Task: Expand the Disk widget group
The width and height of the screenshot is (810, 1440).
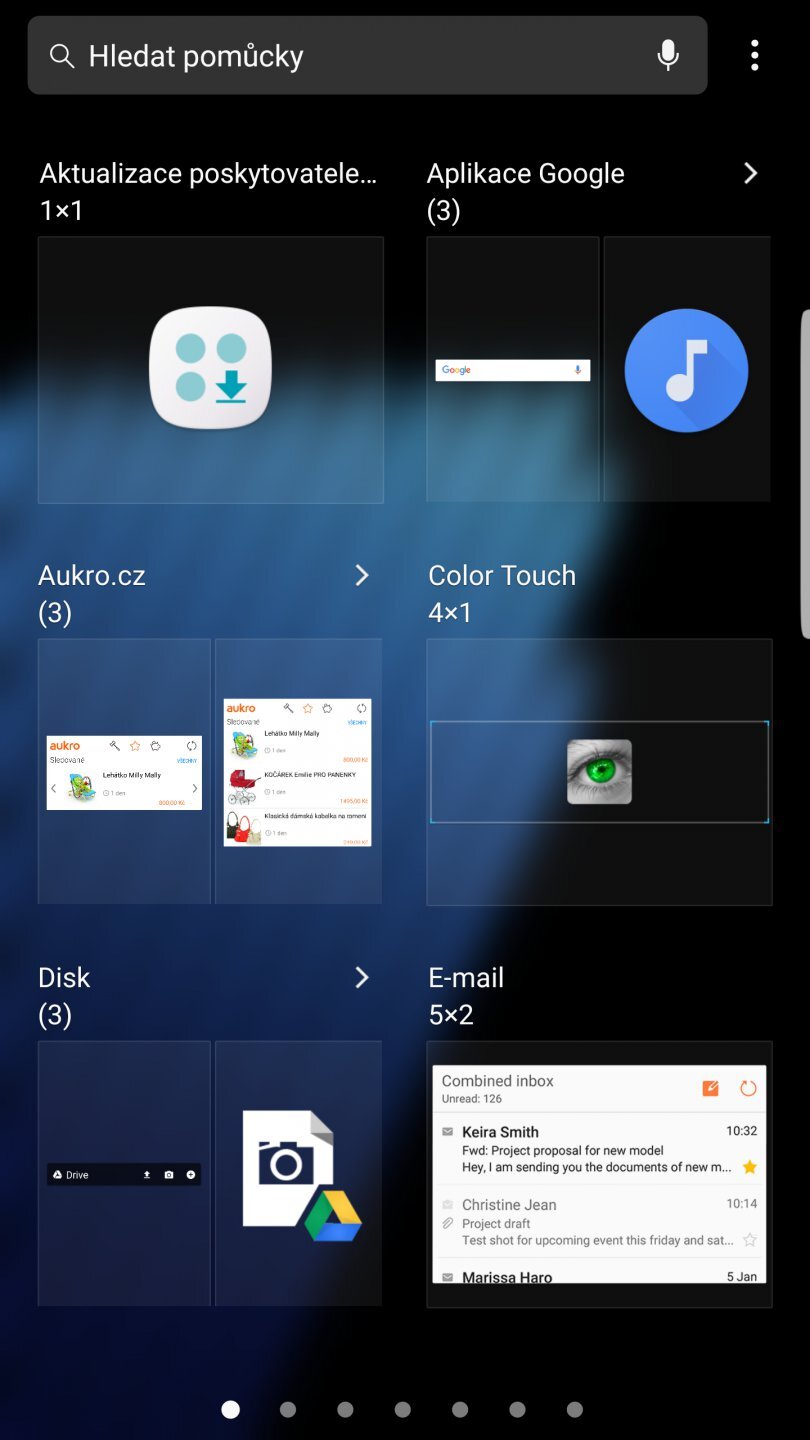Action: (362, 978)
